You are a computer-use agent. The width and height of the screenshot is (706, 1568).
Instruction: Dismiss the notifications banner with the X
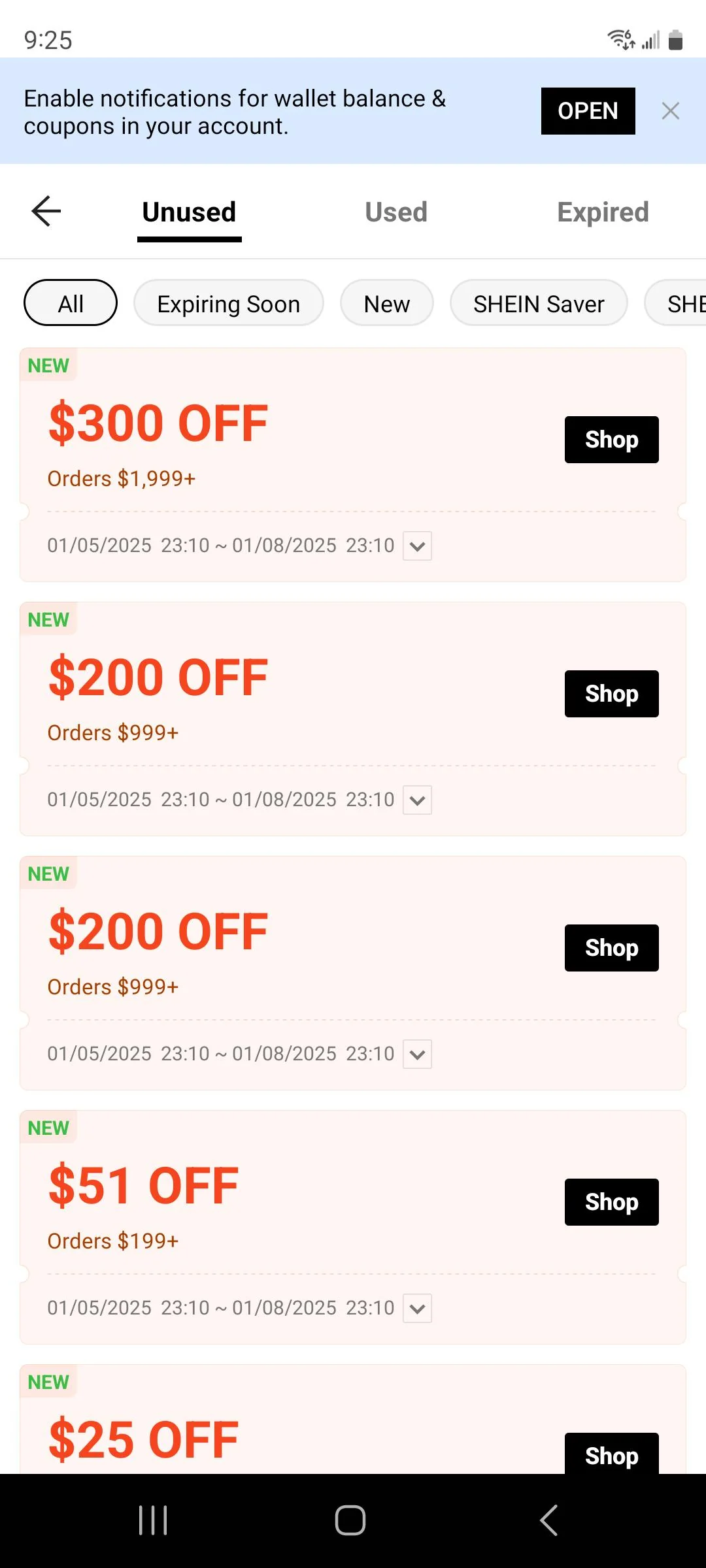(x=671, y=110)
